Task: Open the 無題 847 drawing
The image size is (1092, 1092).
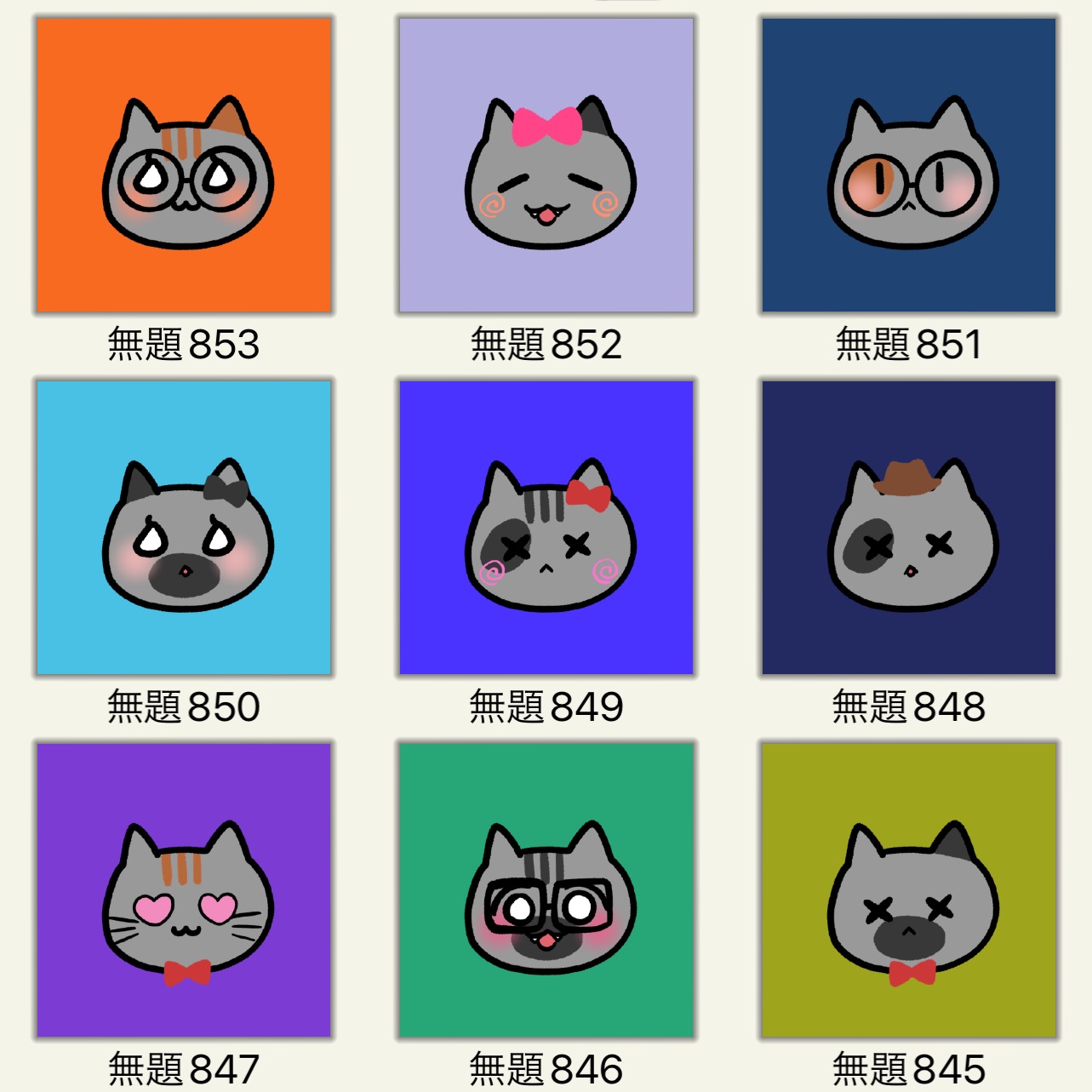Action: point(184,890)
